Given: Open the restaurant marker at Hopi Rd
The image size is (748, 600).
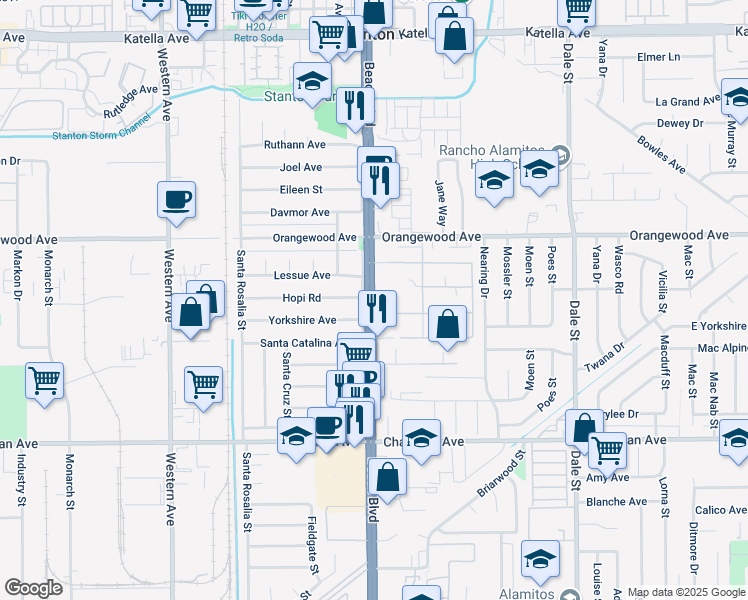Looking at the screenshot, I should [x=377, y=309].
